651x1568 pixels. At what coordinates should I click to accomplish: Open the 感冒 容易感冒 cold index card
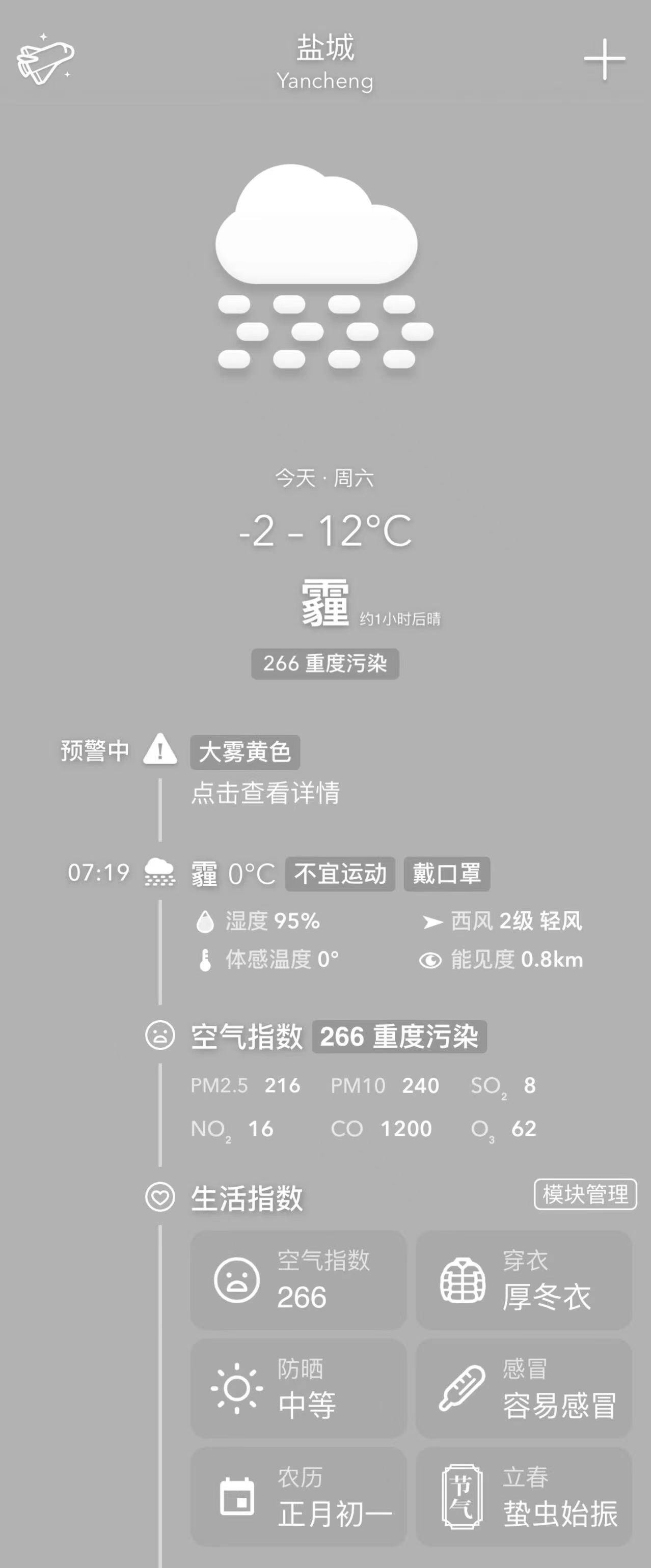tap(524, 1388)
